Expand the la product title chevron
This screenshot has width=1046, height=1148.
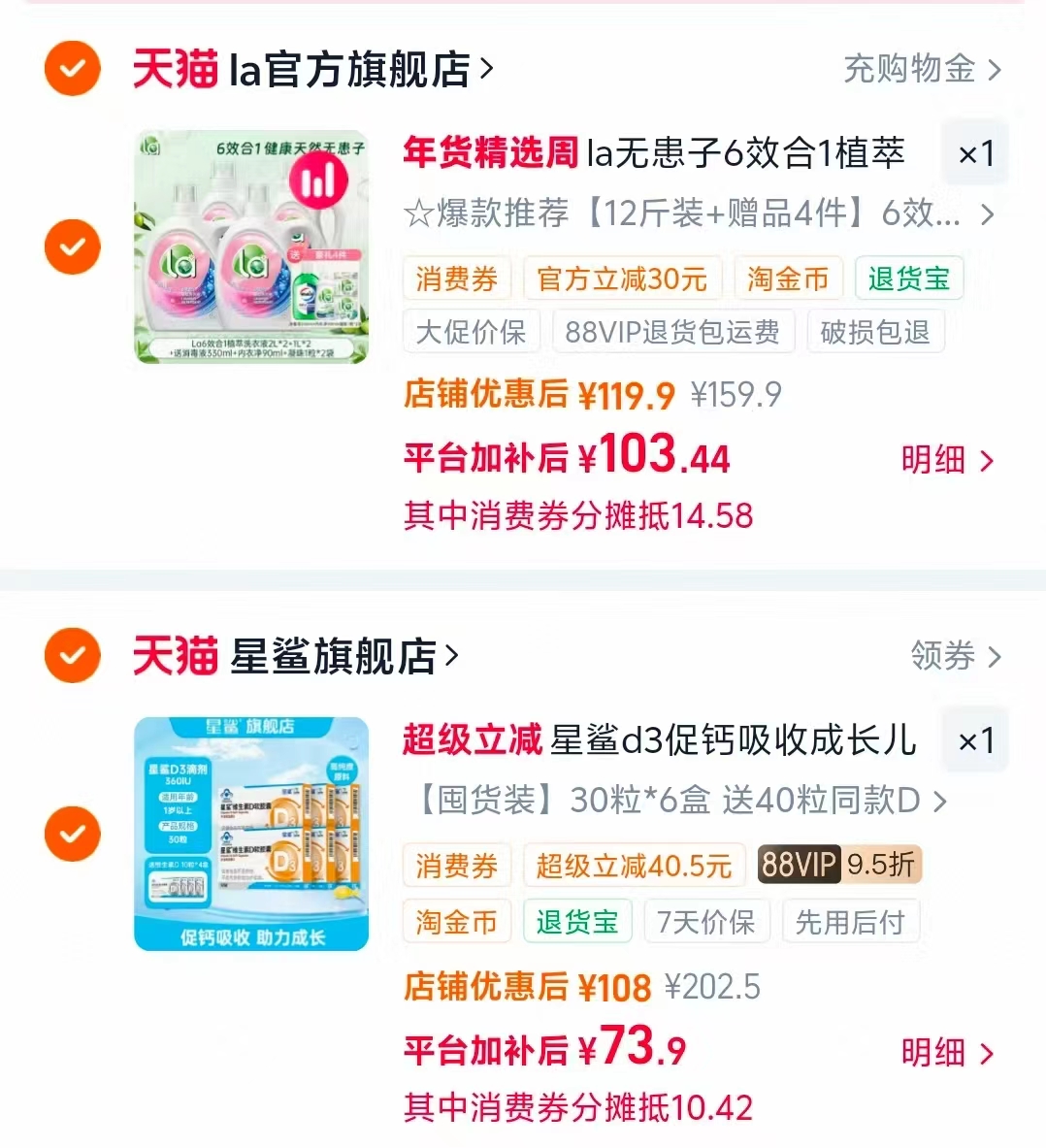988,214
